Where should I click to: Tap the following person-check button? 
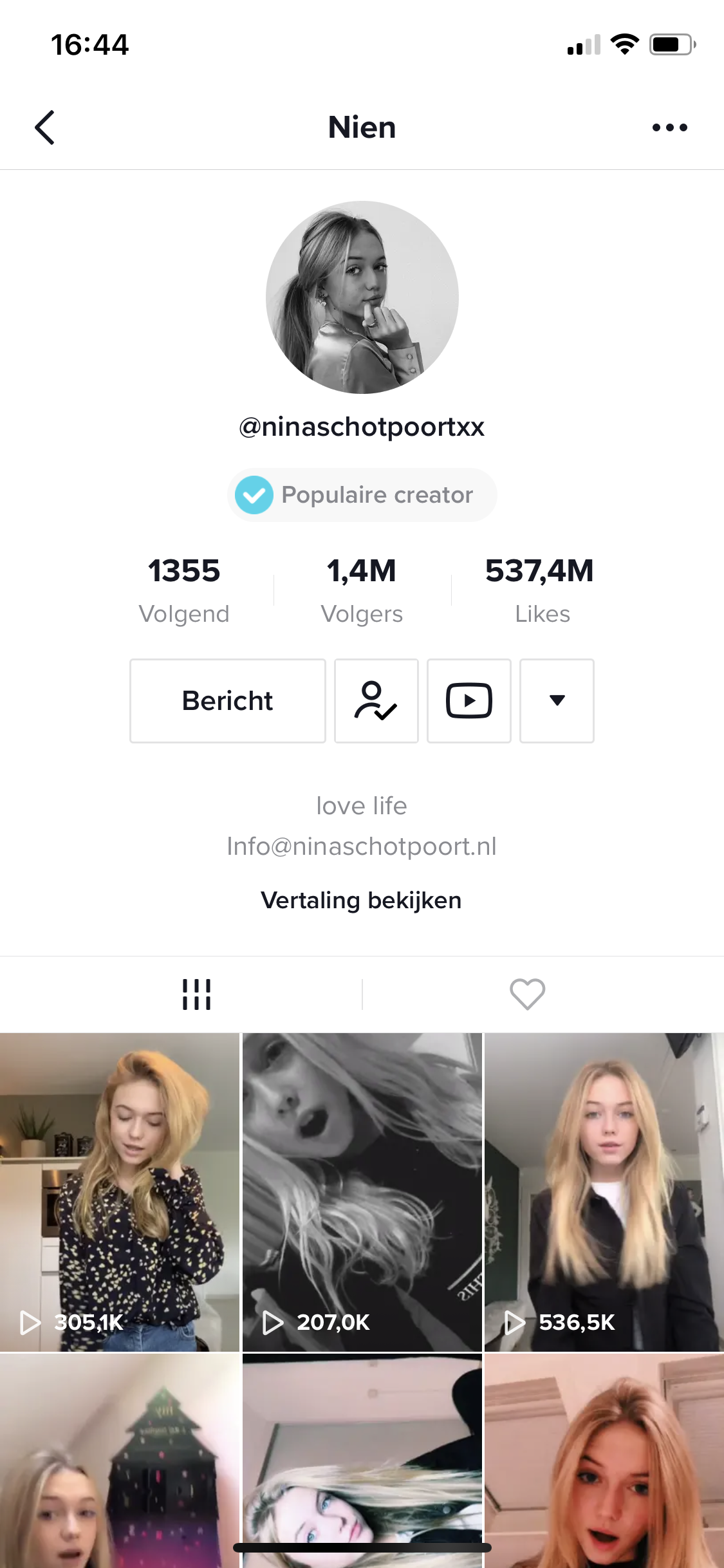tap(376, 700)
